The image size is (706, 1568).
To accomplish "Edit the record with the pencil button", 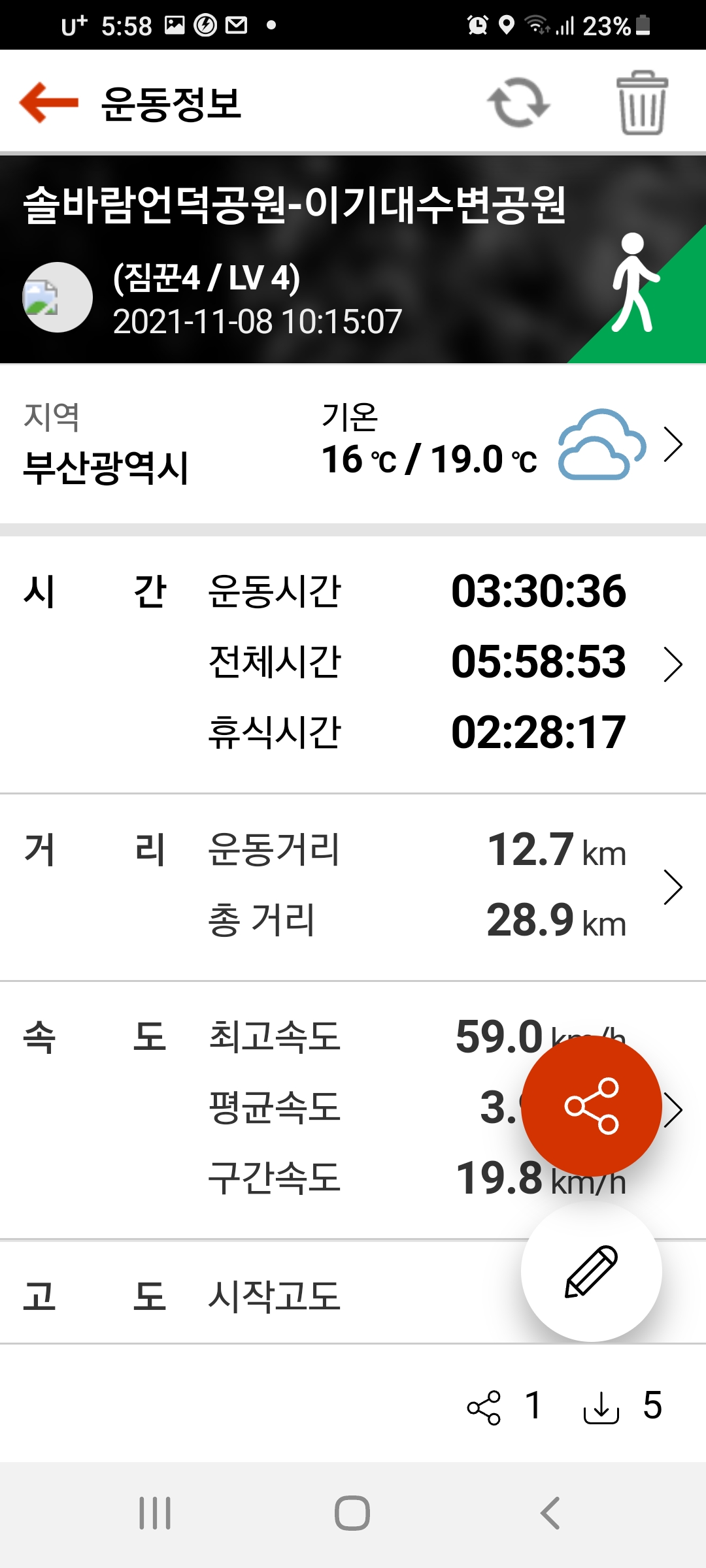I will (x=592, y=1271).
